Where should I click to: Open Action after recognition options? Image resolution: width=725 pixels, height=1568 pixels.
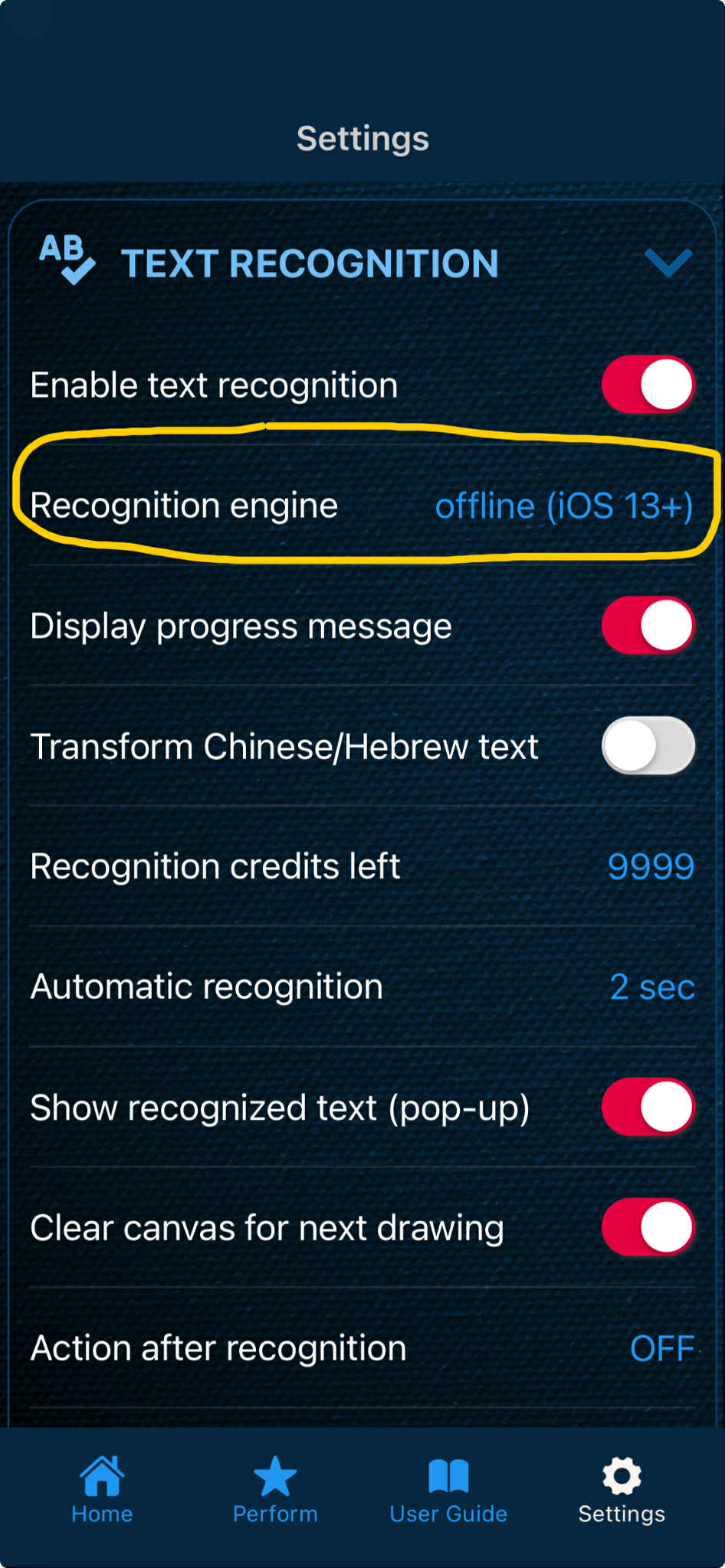[x=661, y=1348]
